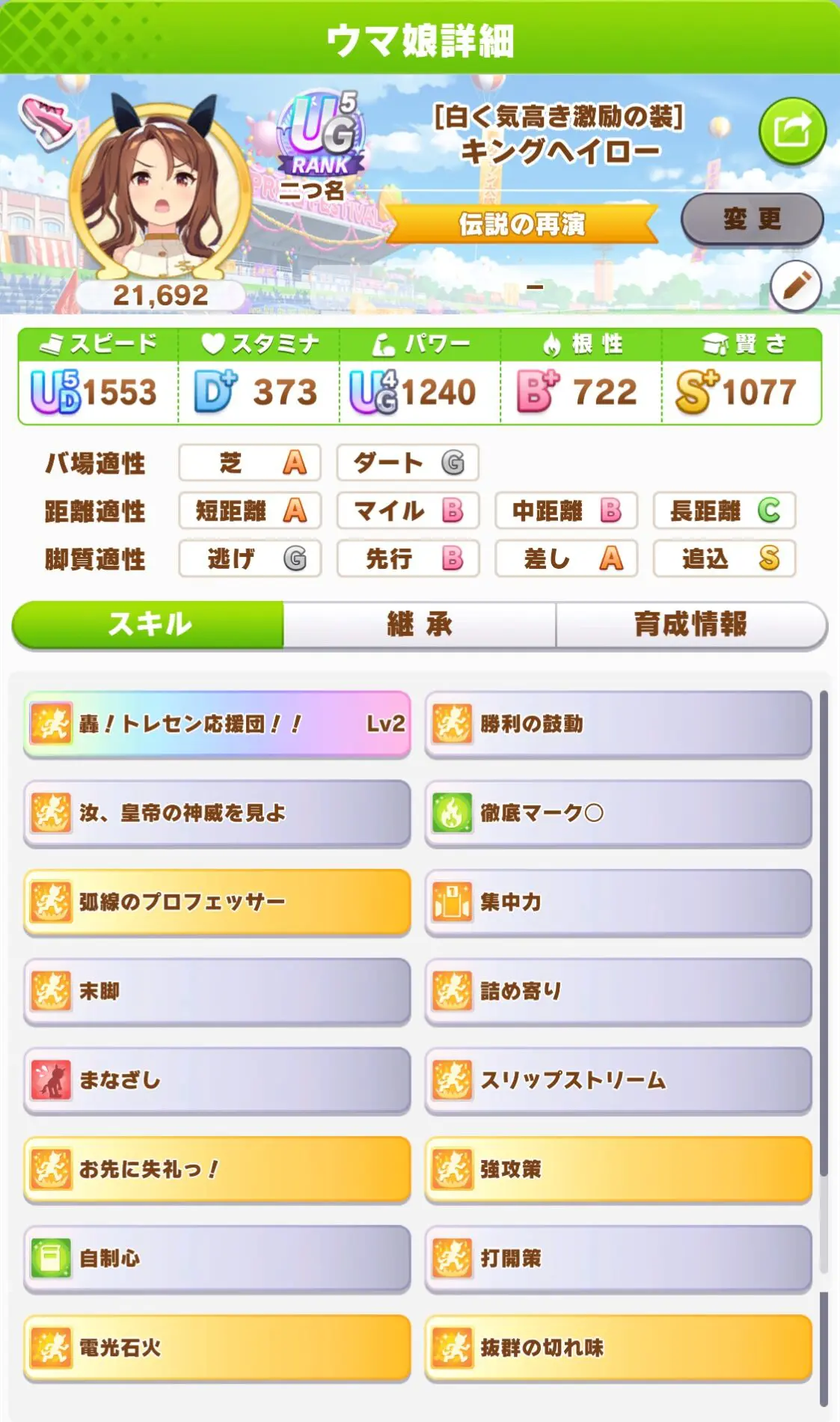The width and height of the screenshot is (840, 1422).
Task: Tap the 抜群の切れ味 skill
Action: 618,1347
